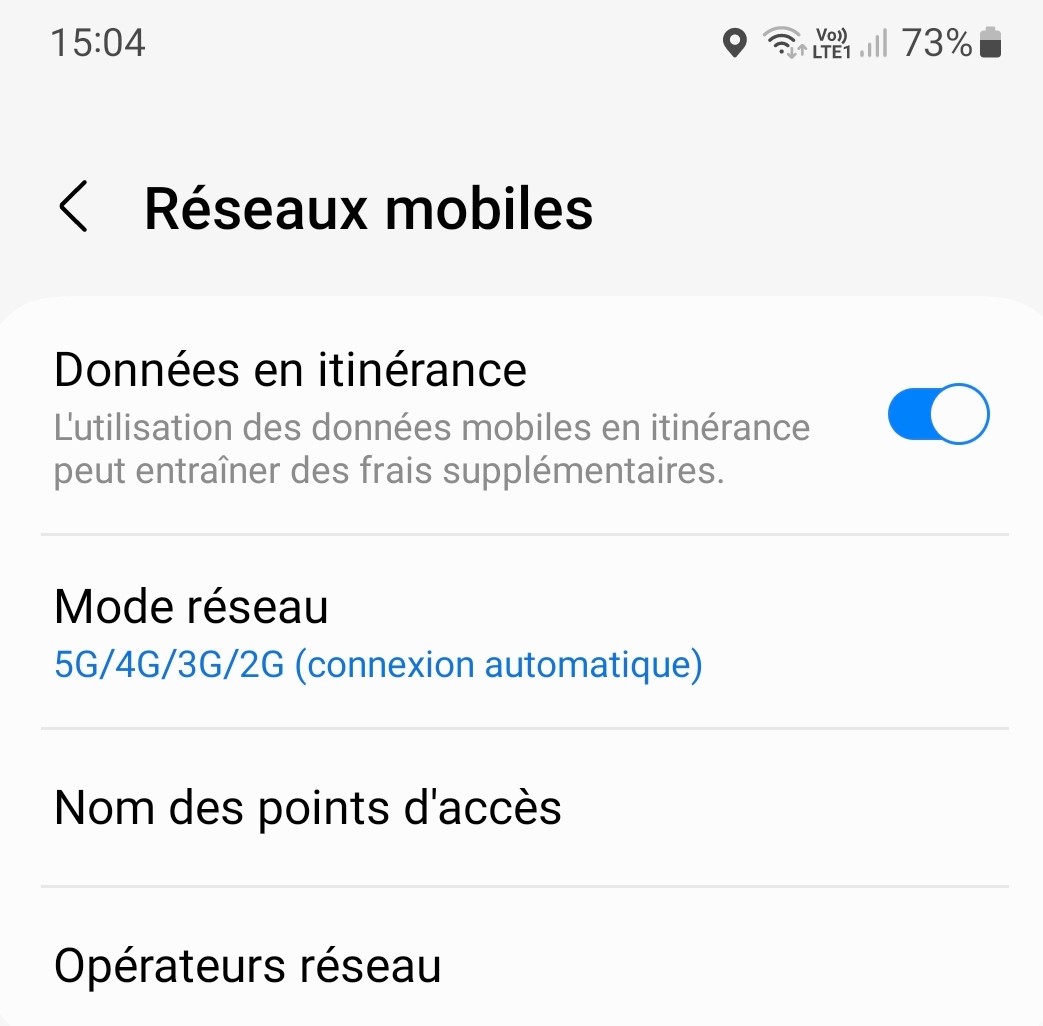Open the Mode réseau setting
Viewport: 1043px width, 1026px height.
point(378,633)
